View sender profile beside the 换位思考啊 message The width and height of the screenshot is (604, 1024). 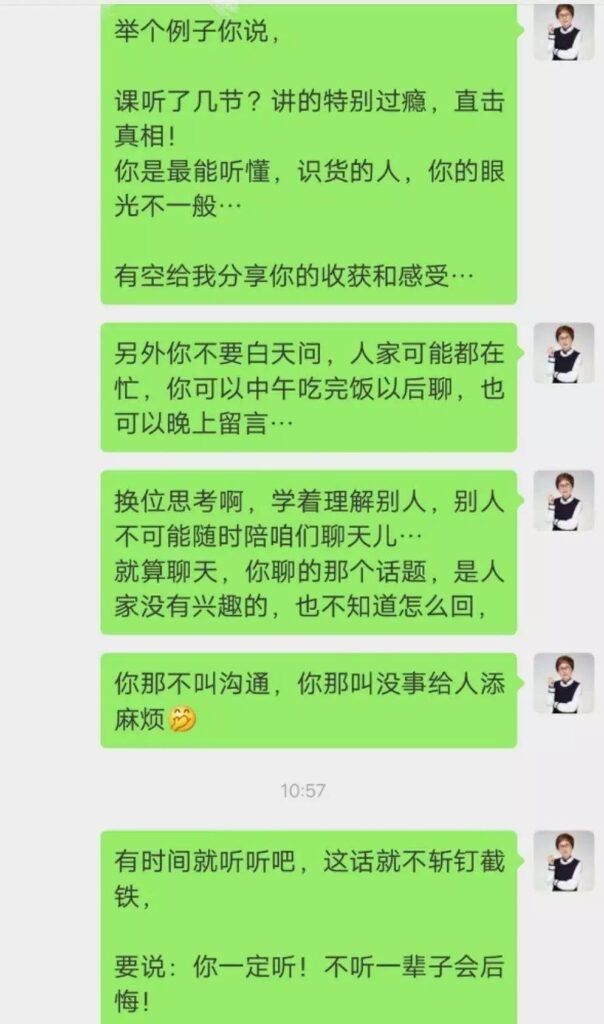point(563,500)
